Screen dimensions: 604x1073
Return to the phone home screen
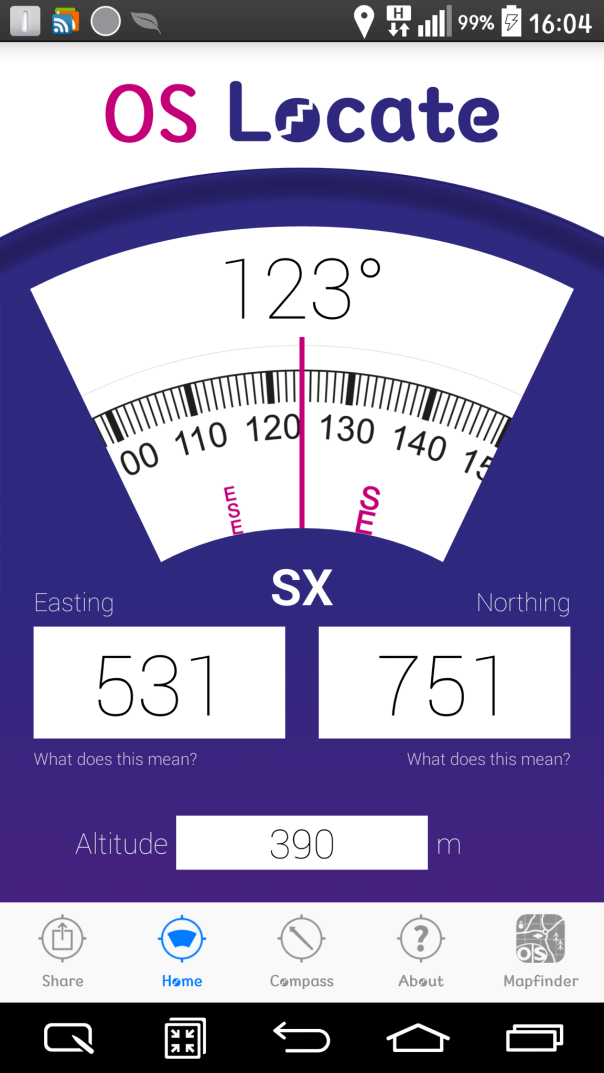click(x=418, y=1038)
